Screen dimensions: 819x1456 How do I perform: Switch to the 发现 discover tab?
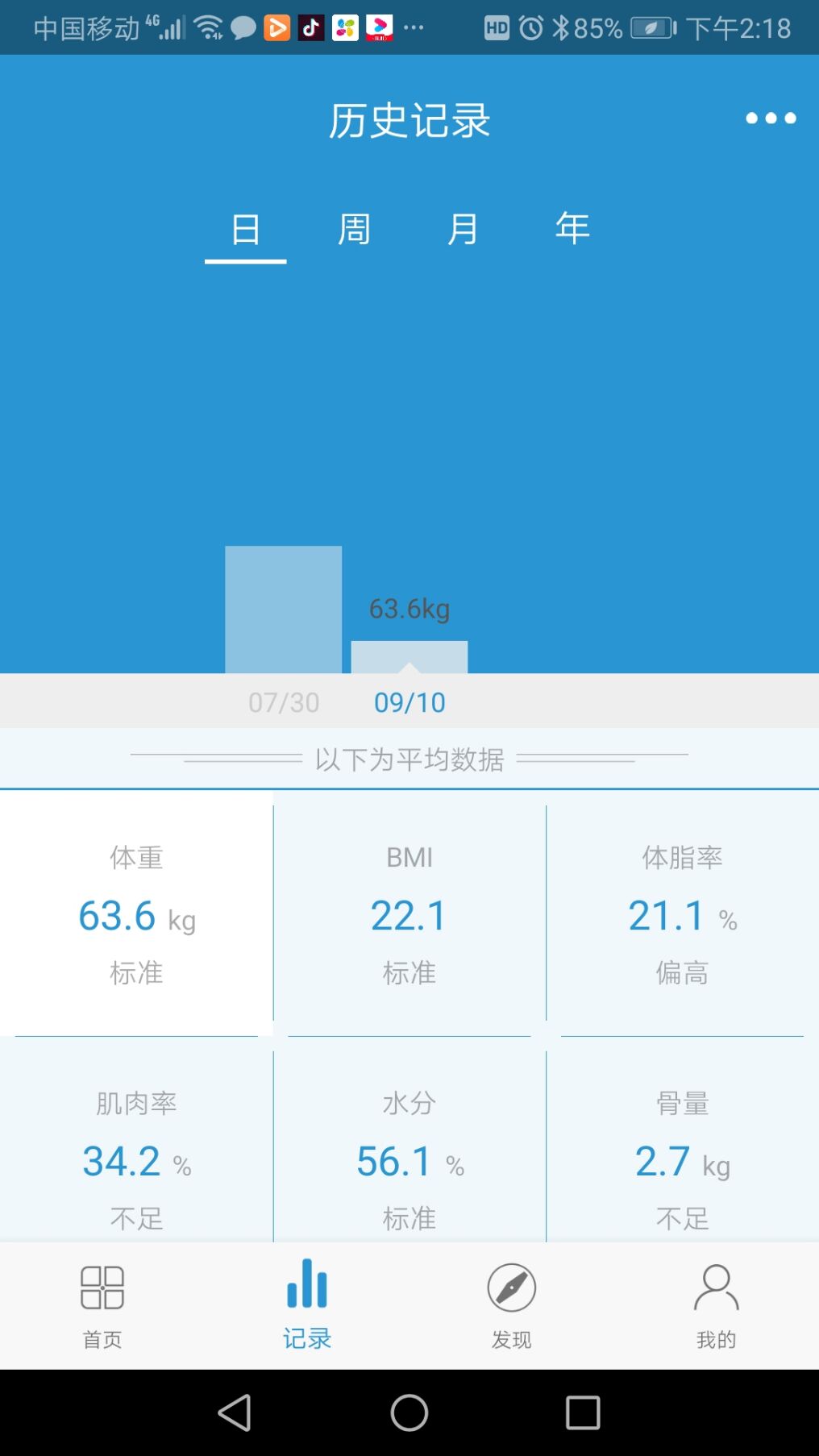point(511,1305)
